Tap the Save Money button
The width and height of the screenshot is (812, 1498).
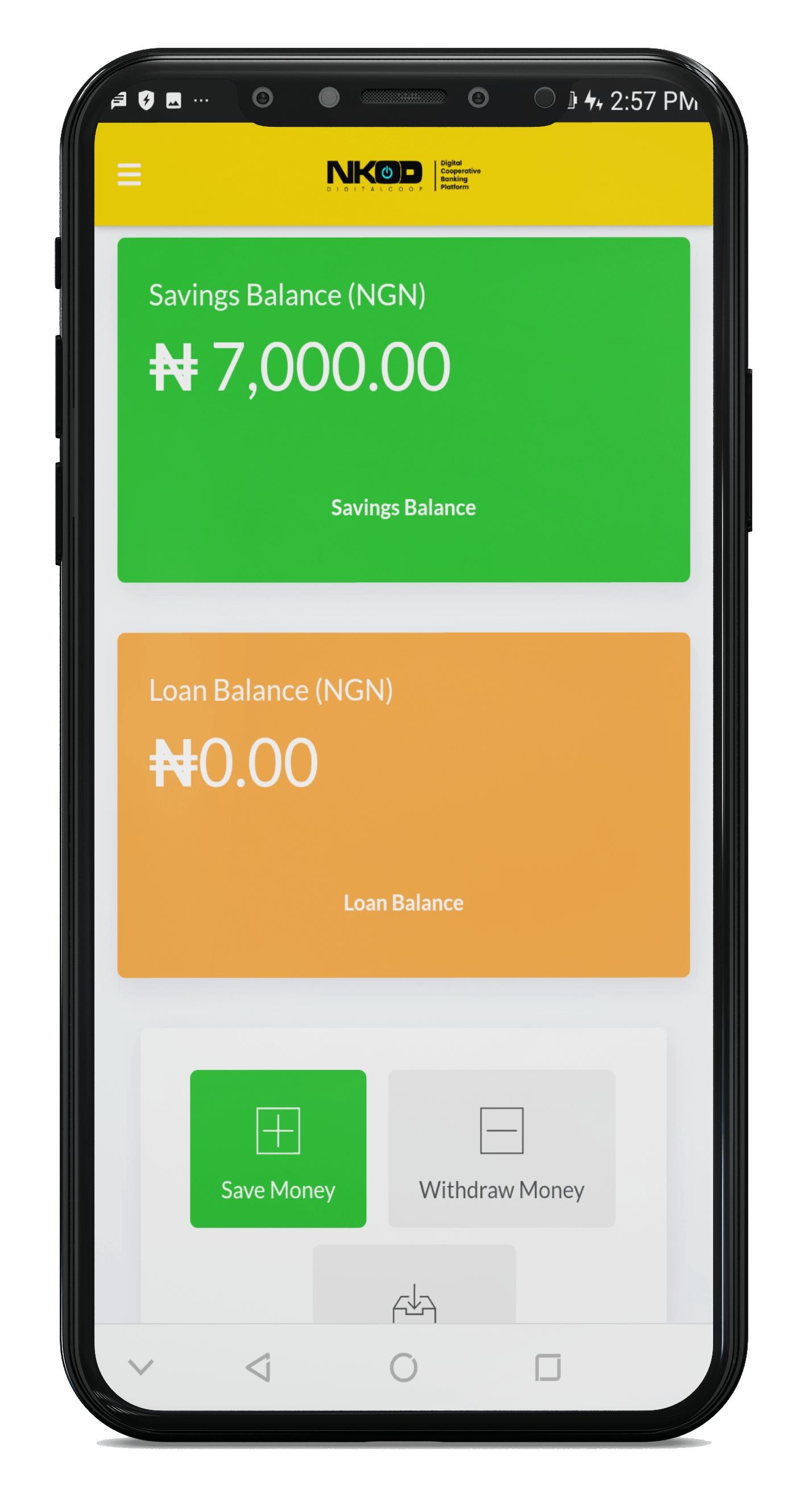(278, 1148)
